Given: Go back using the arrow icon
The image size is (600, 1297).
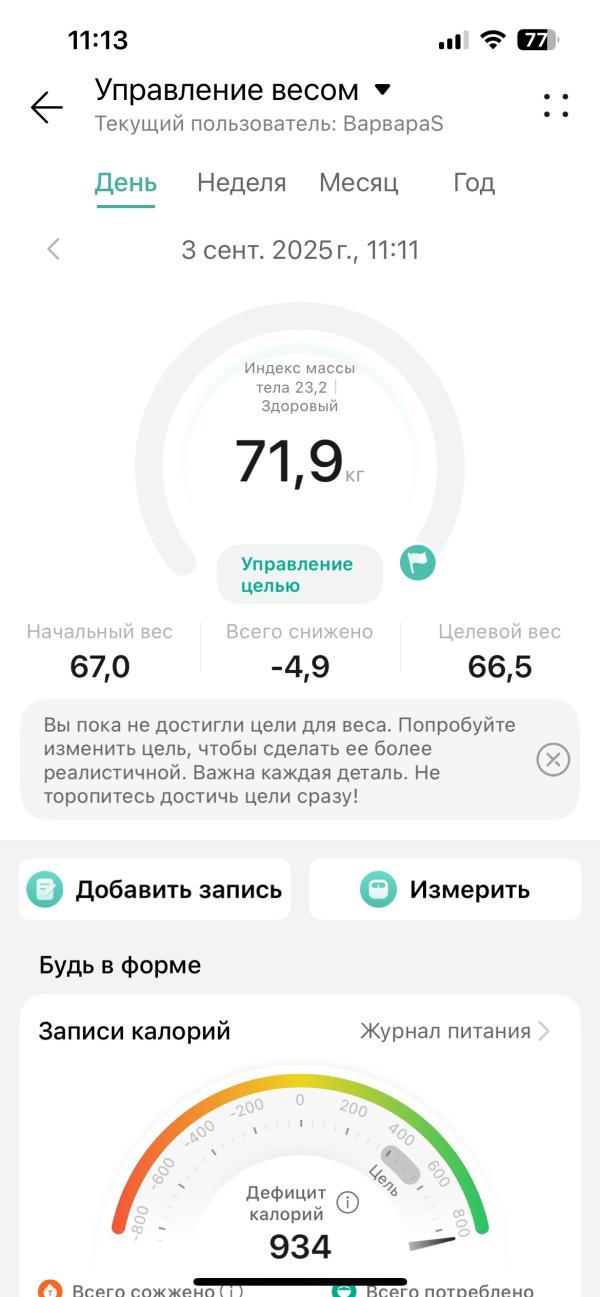Looking at the screenshot, I should [46, 107].
